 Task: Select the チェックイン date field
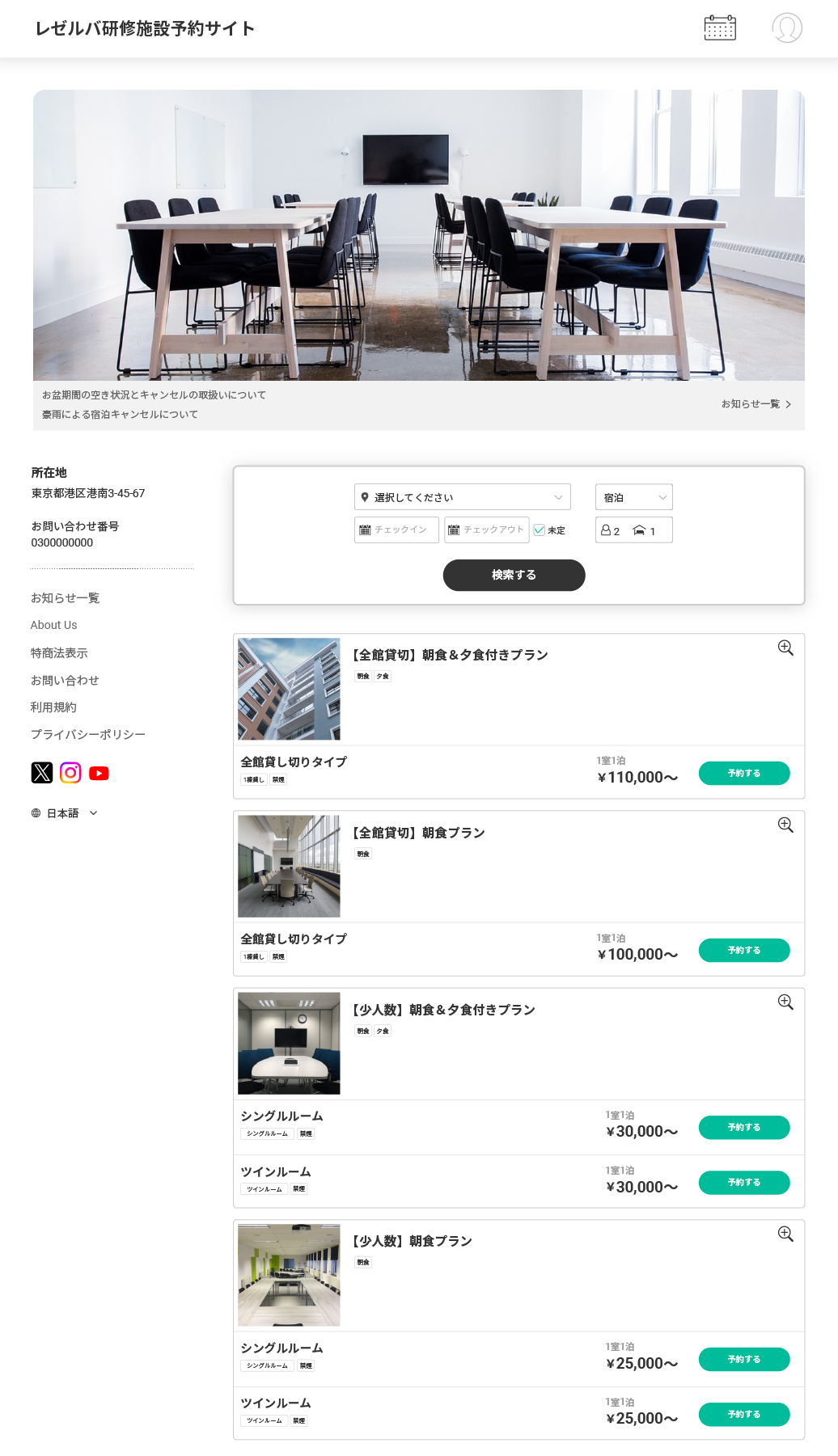396,530
